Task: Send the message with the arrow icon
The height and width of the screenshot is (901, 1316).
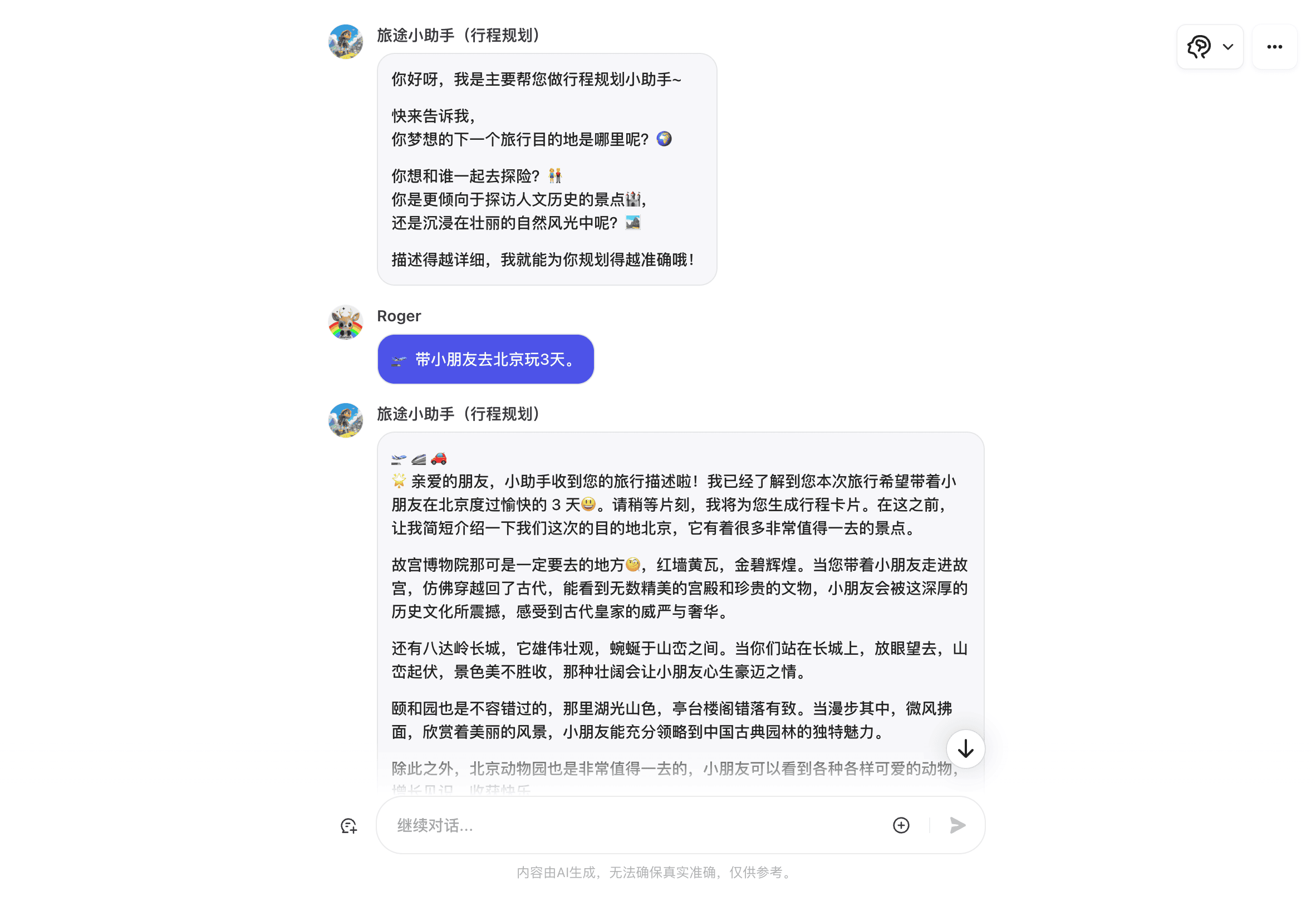Action: [957, 825]
